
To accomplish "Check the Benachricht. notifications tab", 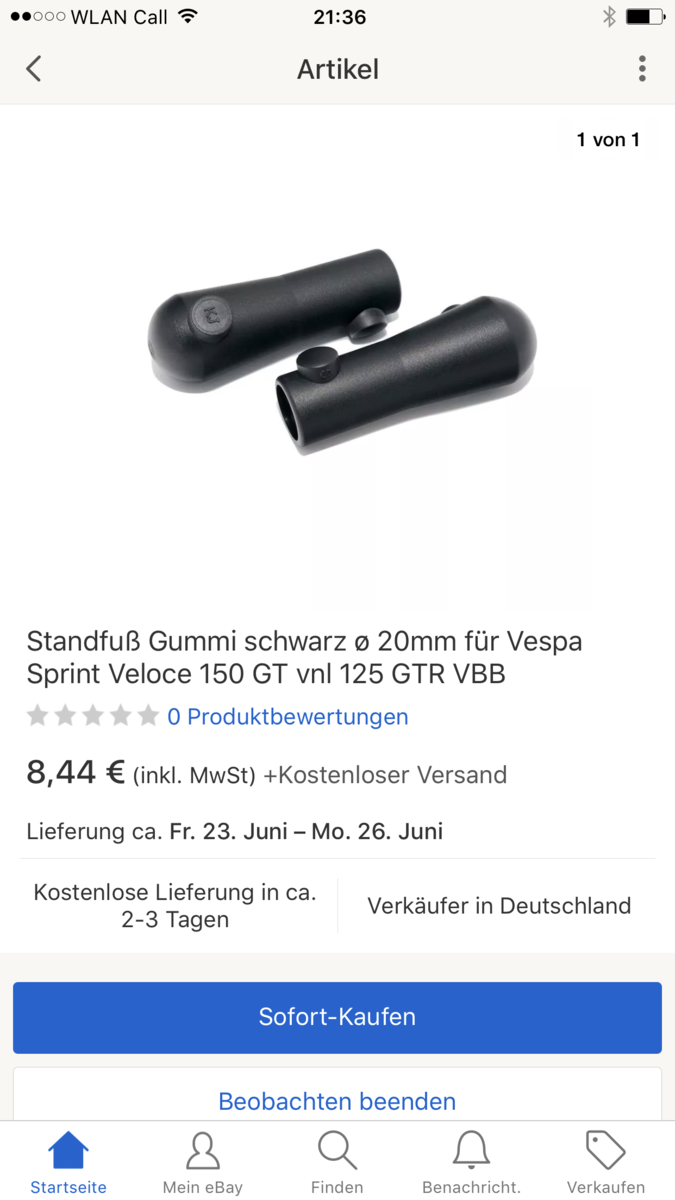I will click(471, 1164).
